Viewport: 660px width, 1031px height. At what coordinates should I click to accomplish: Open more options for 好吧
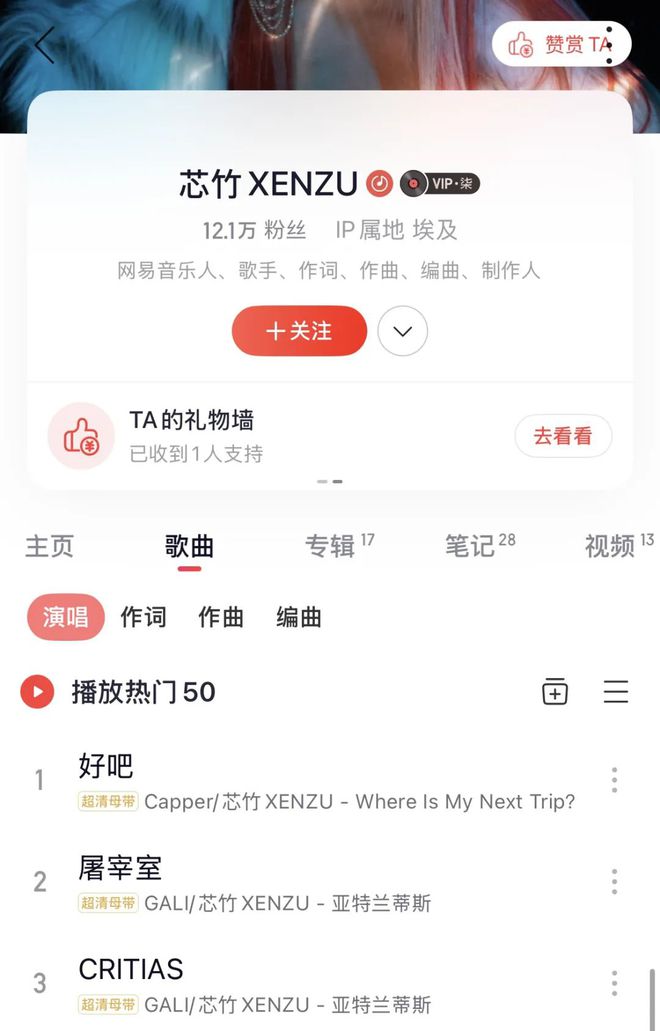[x=614, y=779]
